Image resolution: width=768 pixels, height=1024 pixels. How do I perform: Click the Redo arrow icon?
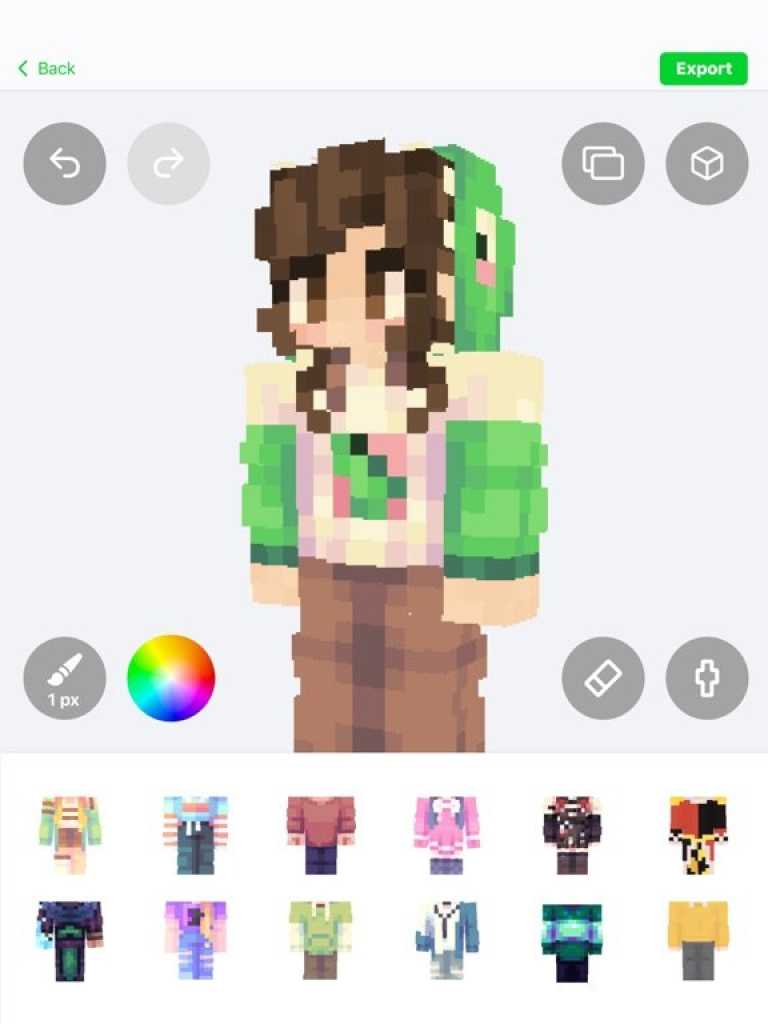168,163
